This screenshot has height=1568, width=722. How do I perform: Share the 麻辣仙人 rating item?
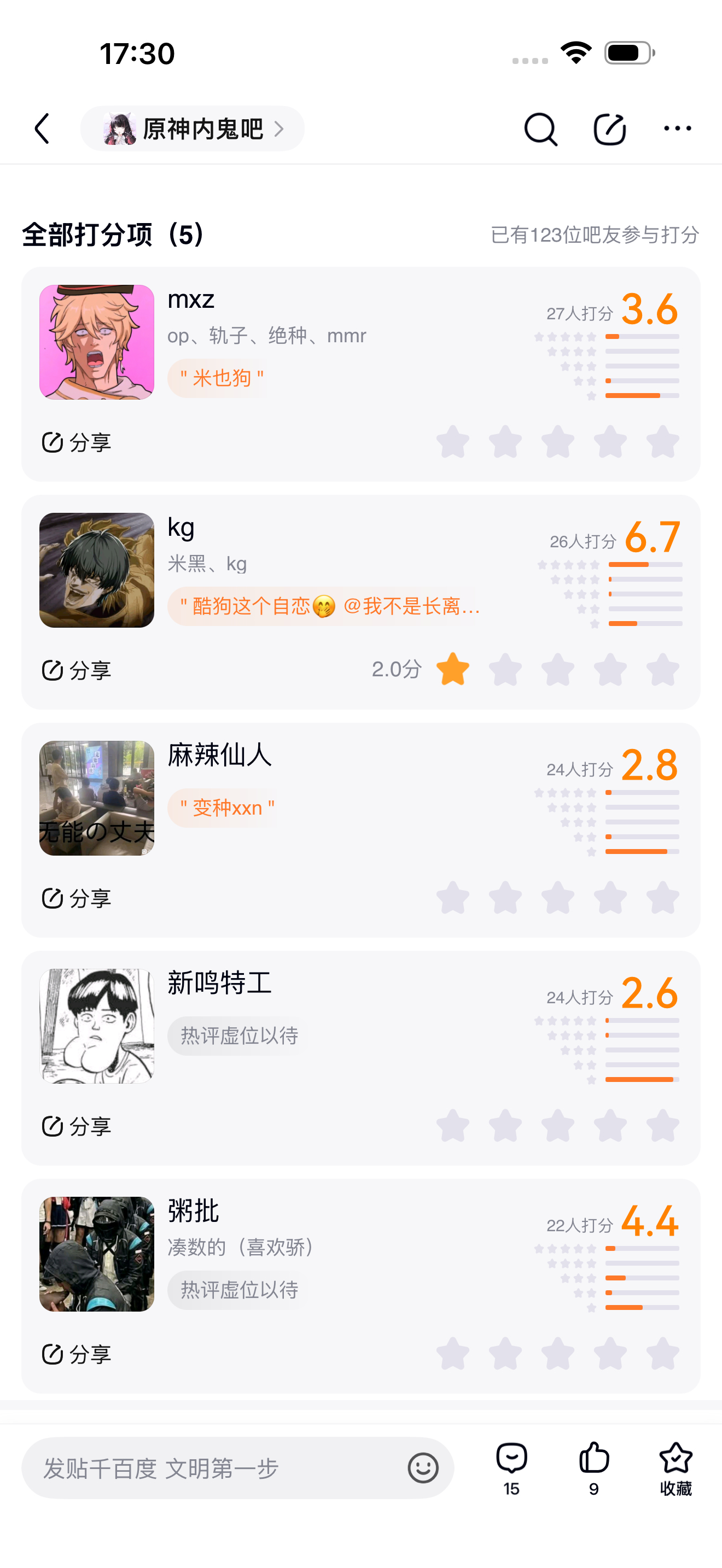[x=76, y=898]
